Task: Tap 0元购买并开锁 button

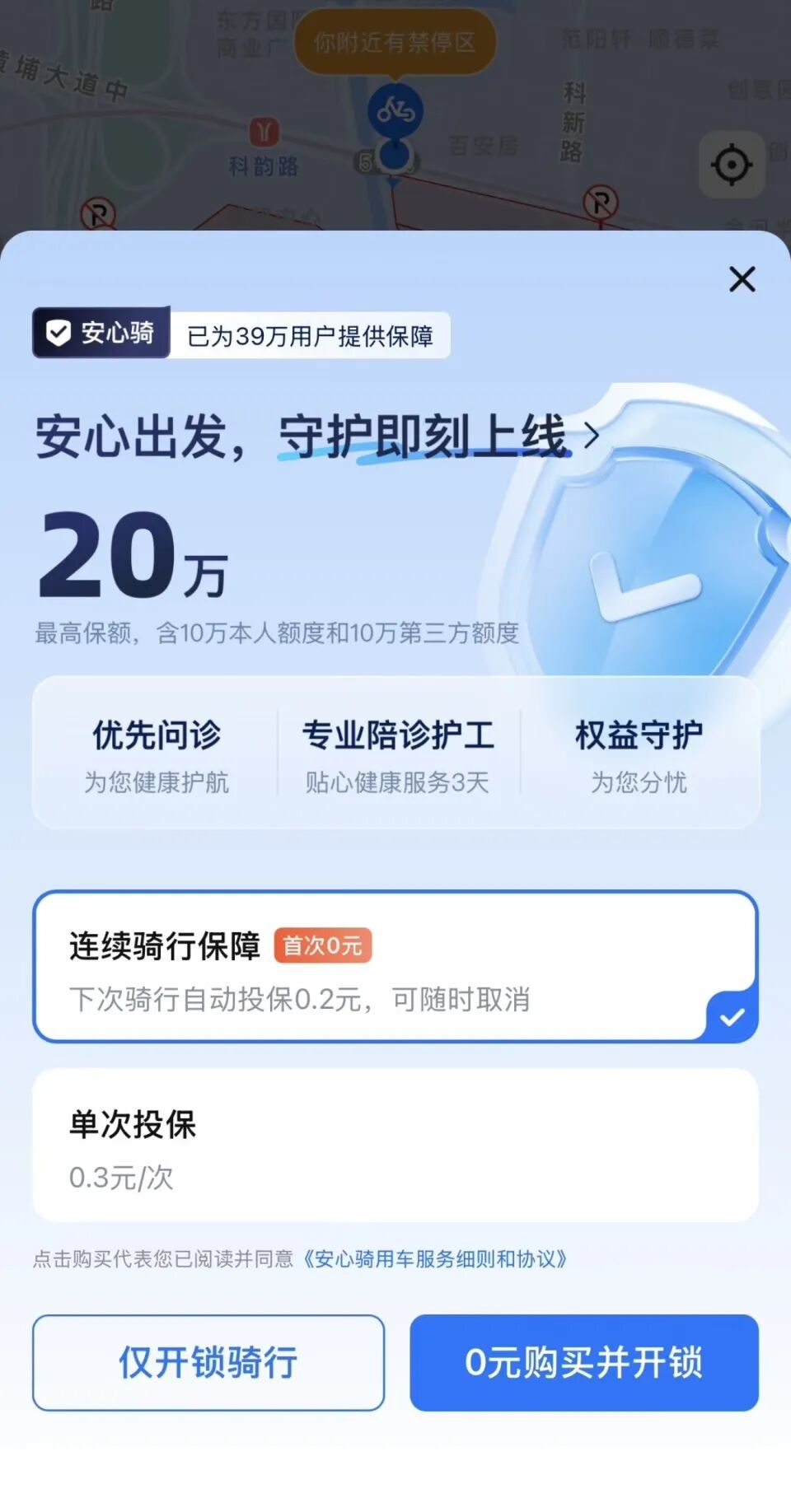Action: pyautogui.click(x=583, y=1362)
